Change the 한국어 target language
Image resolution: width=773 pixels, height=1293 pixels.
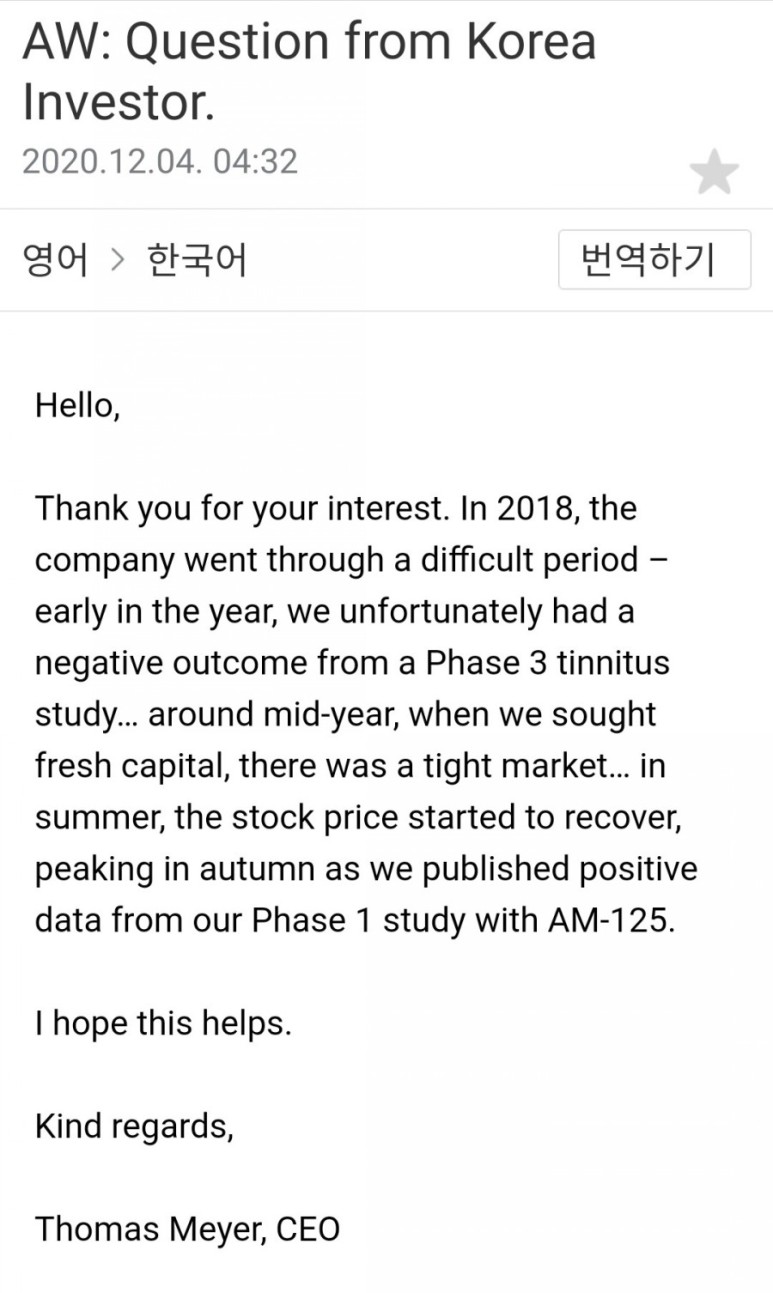(196, 260)
